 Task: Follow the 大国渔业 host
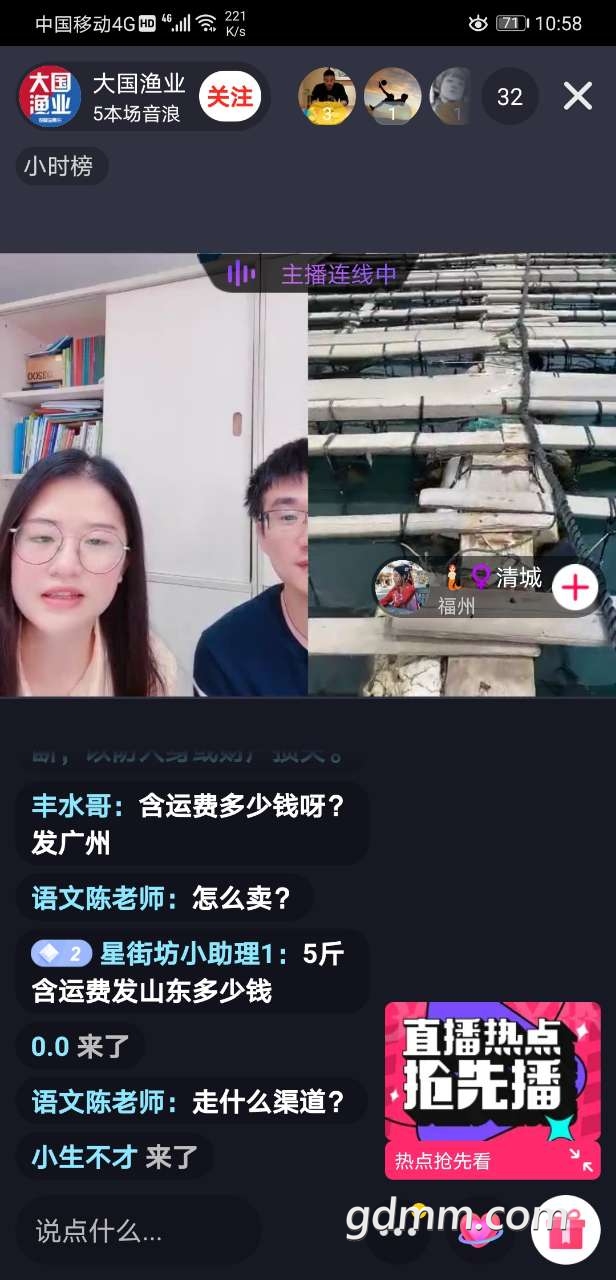coord(229,97)
